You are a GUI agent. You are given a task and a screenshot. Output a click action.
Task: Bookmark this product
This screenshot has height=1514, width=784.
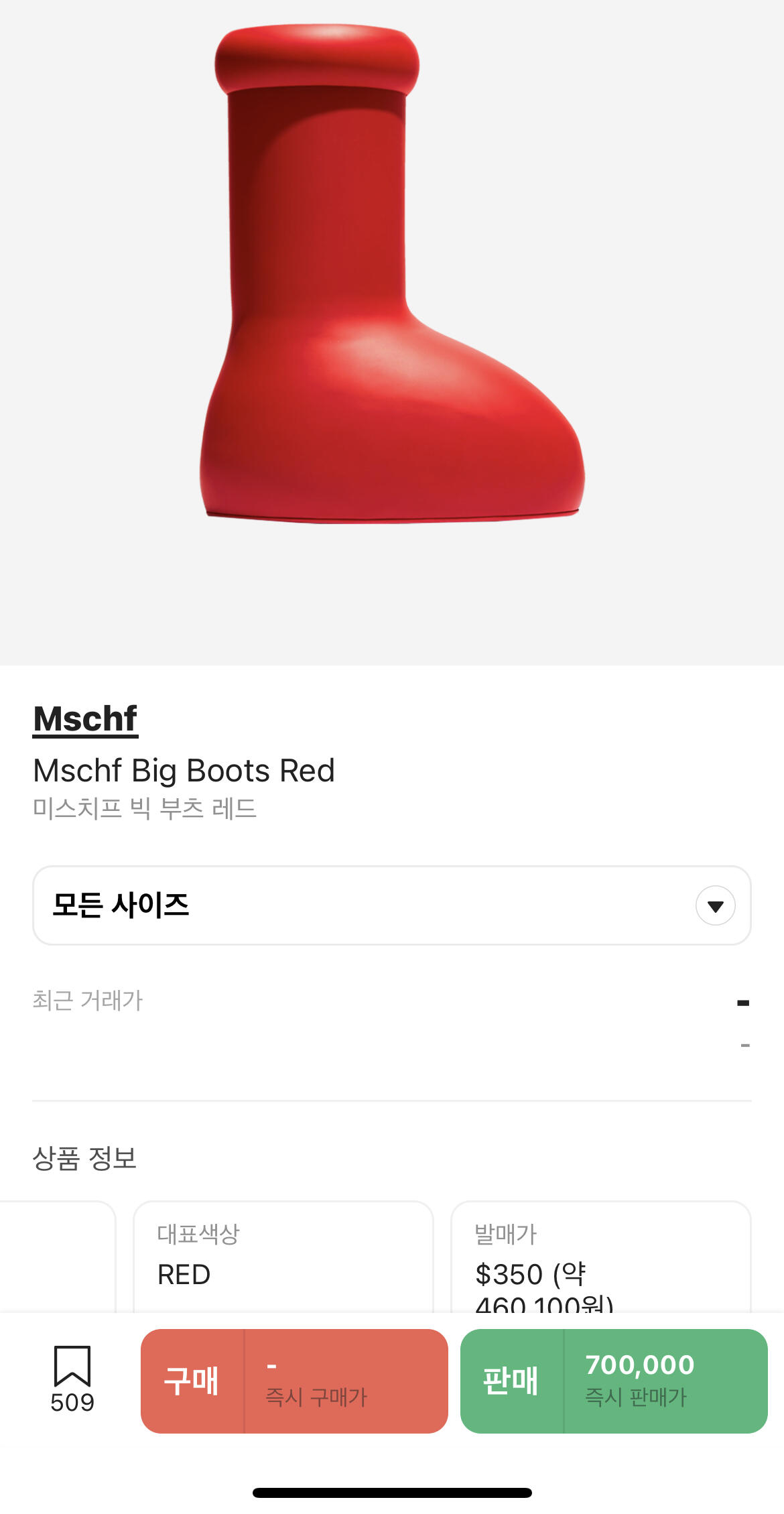[72, 1379]
